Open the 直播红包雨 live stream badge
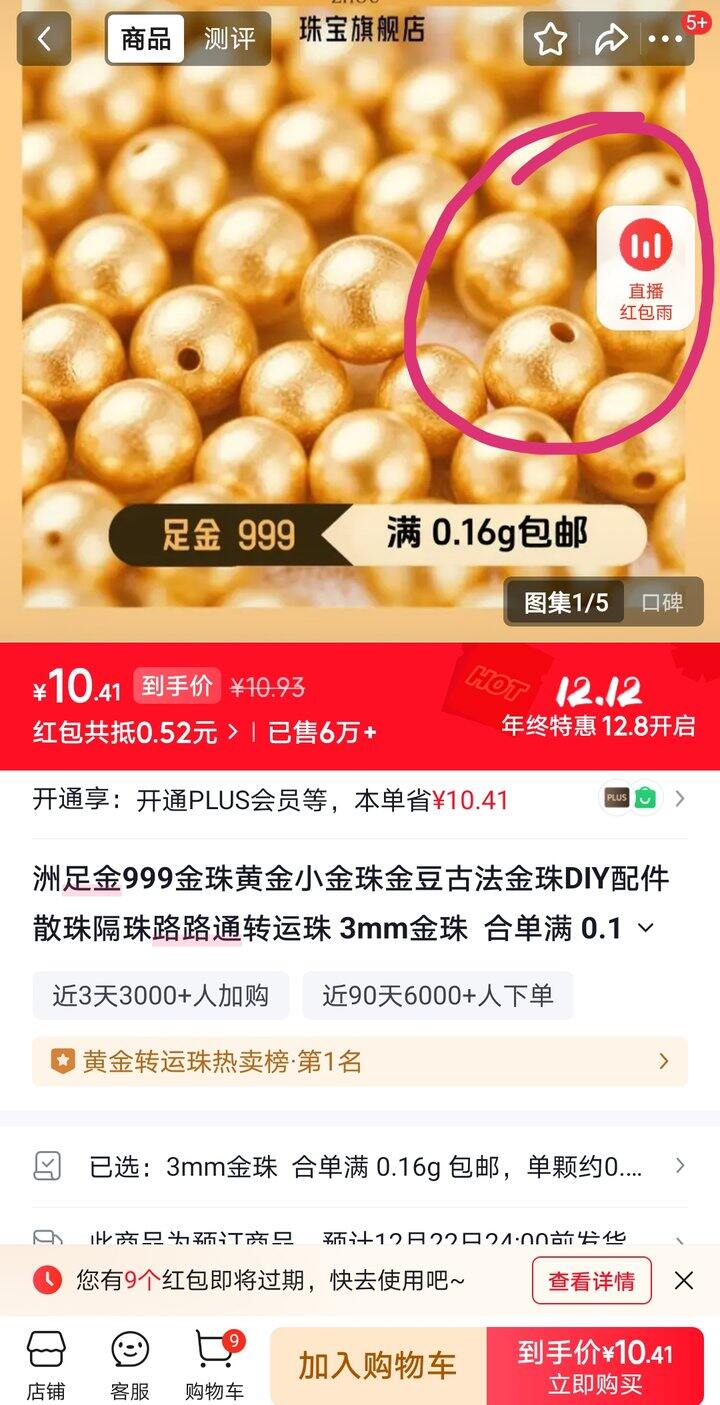Screen dimensions: 720x1405 645,268
